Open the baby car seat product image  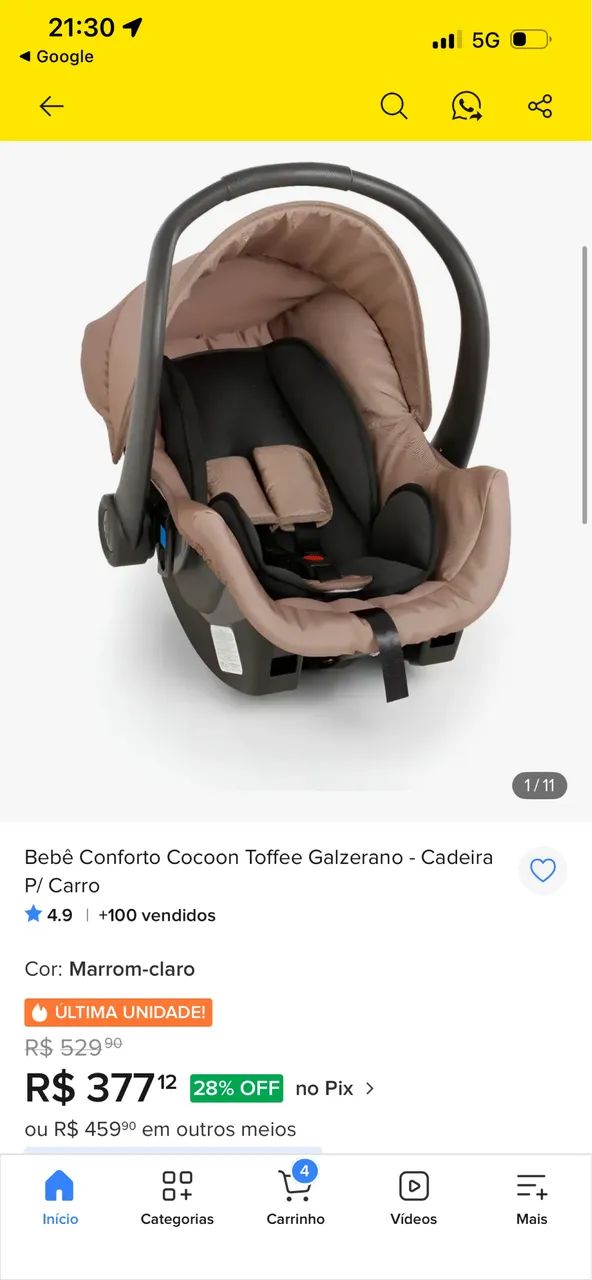tap(296, 480)
